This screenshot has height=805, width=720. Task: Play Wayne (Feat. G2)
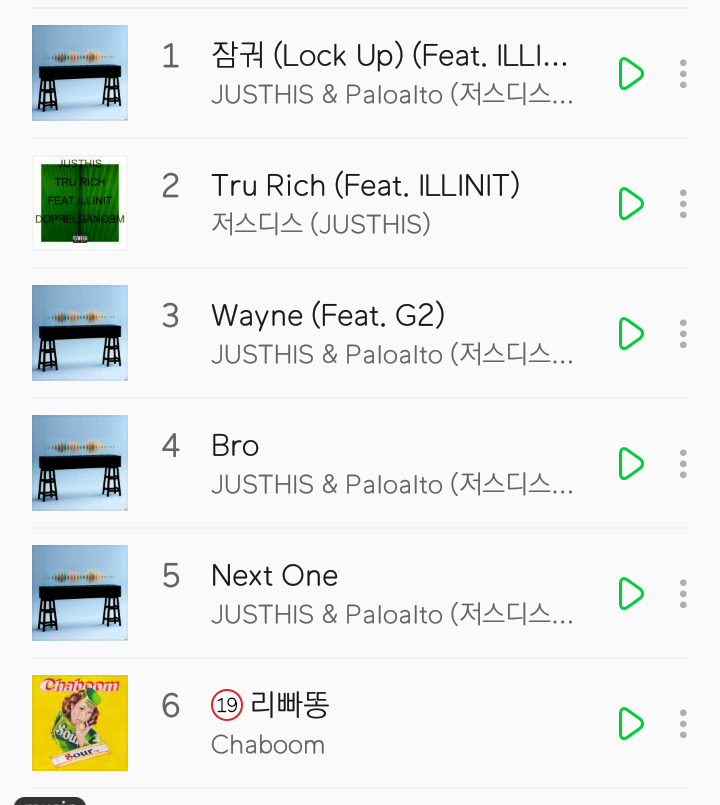point(631,334)
